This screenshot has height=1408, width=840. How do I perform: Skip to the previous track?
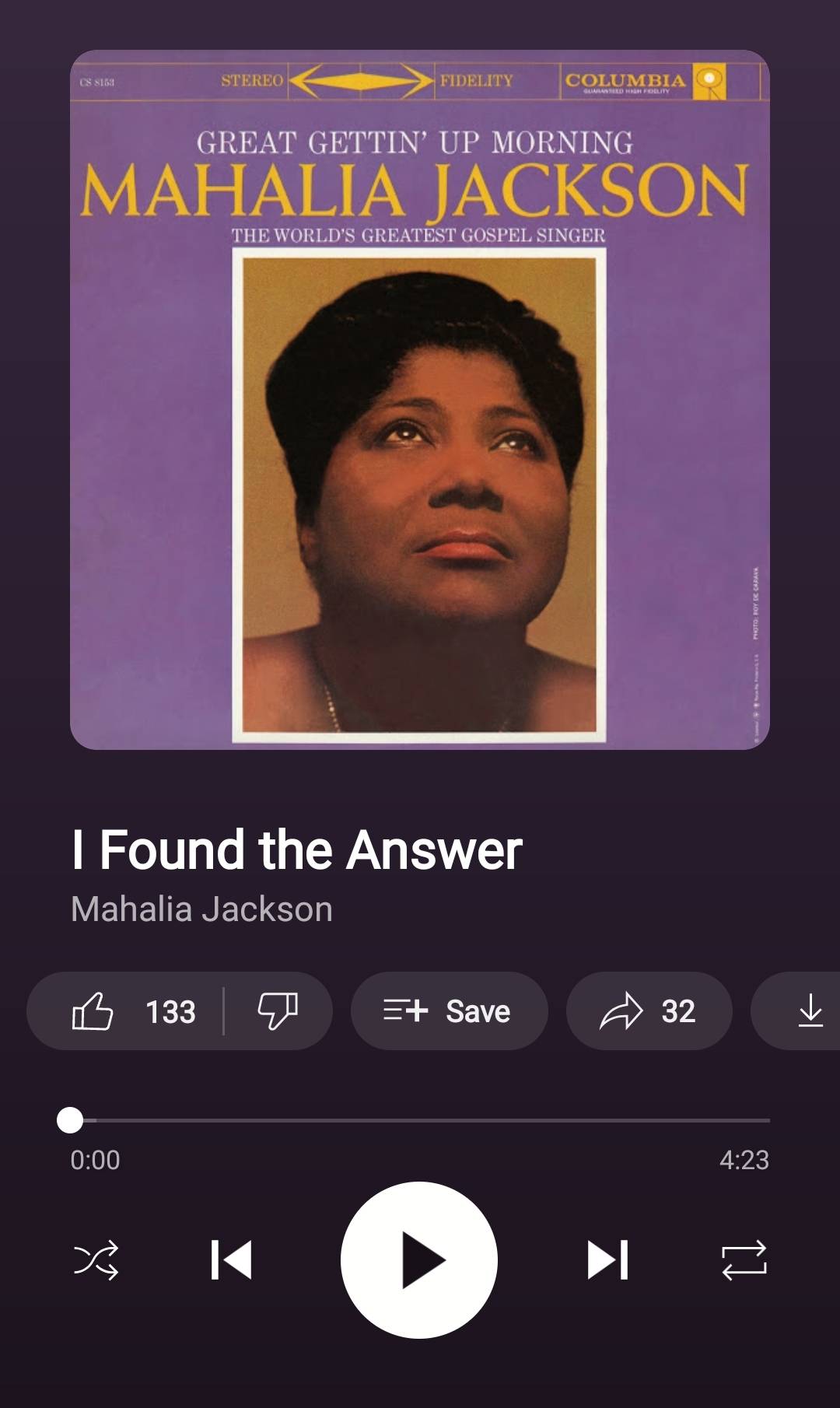(x=232, y=1260)
